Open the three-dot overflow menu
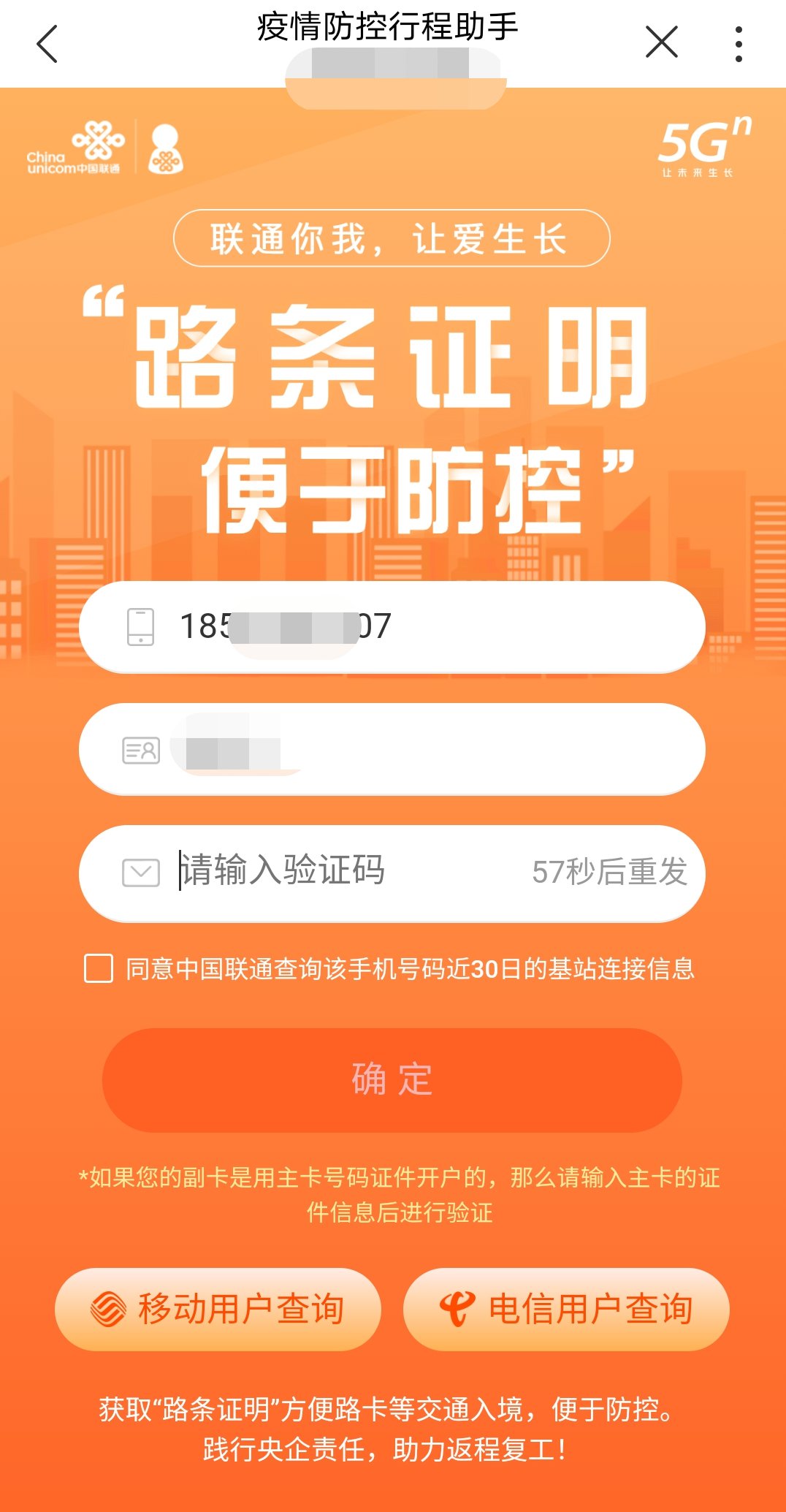The width and height of the screenshot is (786, 1512). pyautogui.click(x=739, y=44)
